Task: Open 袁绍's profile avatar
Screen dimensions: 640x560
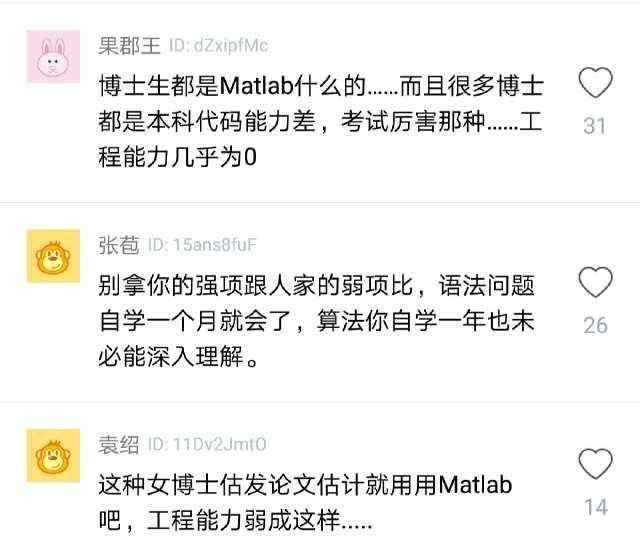Action: 51,455
